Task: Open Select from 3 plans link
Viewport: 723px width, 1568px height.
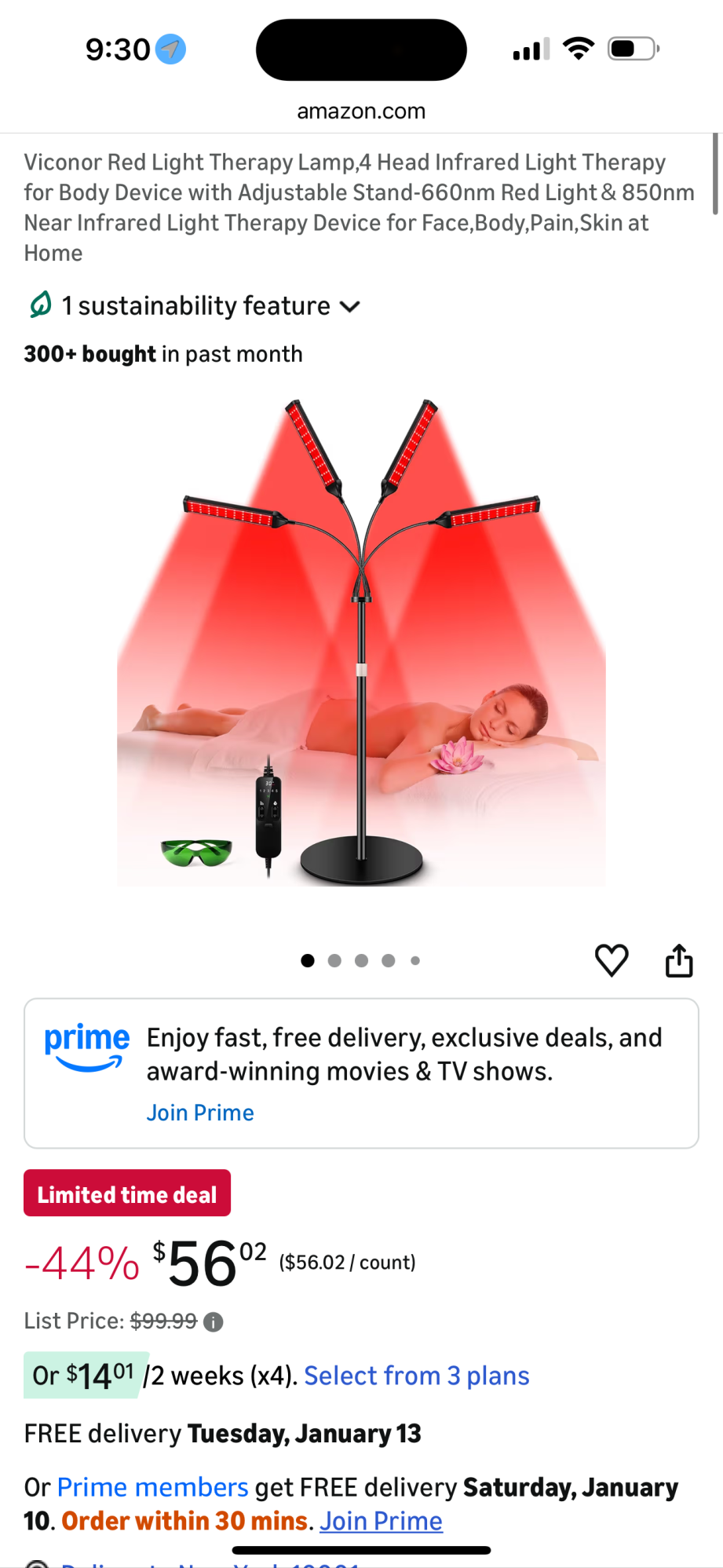Action: tap(416, 1376)
